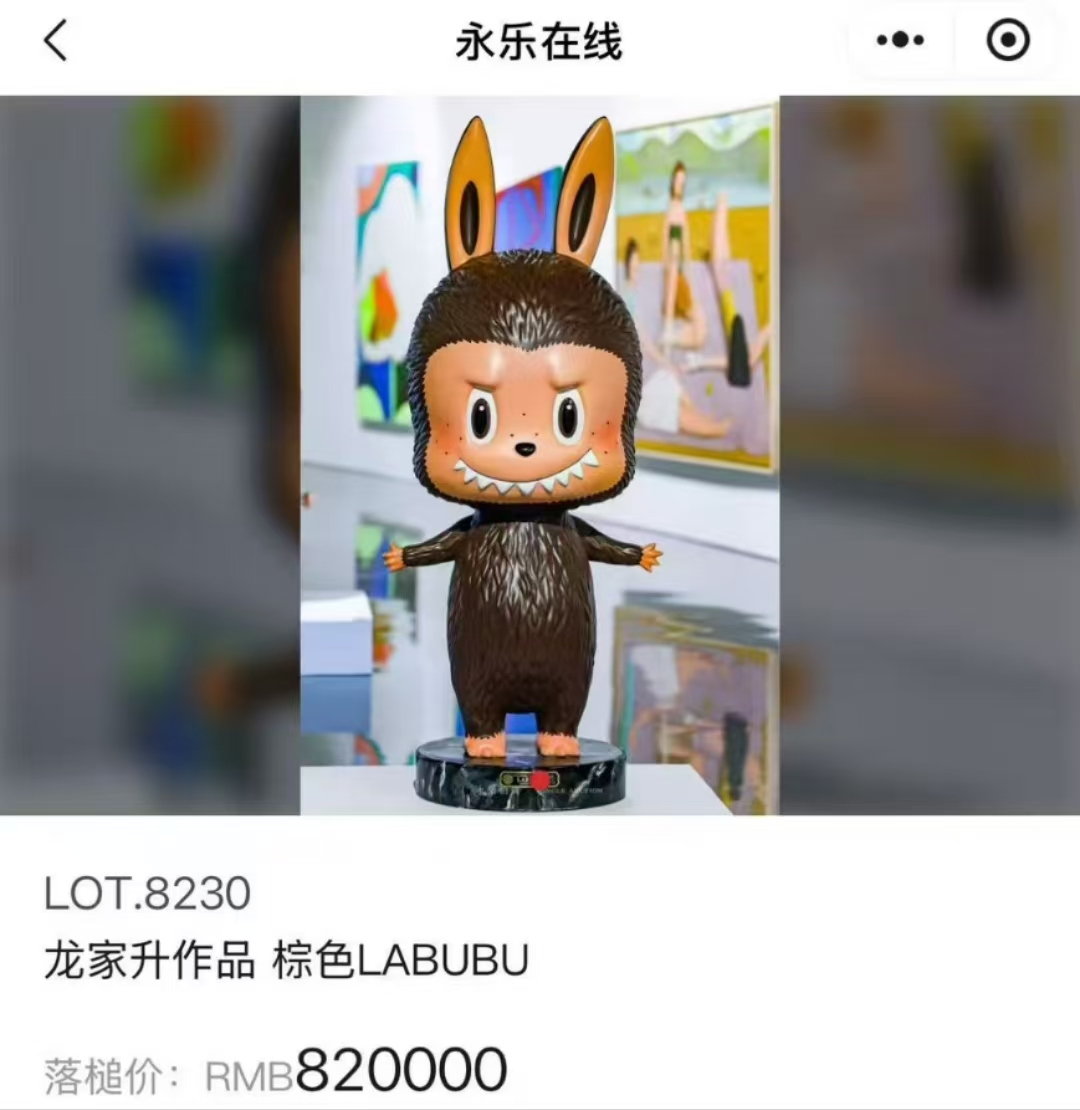1080x1110 pixels.
Task: Go back from the 永乐在线 page
Action: click(57, 42)
